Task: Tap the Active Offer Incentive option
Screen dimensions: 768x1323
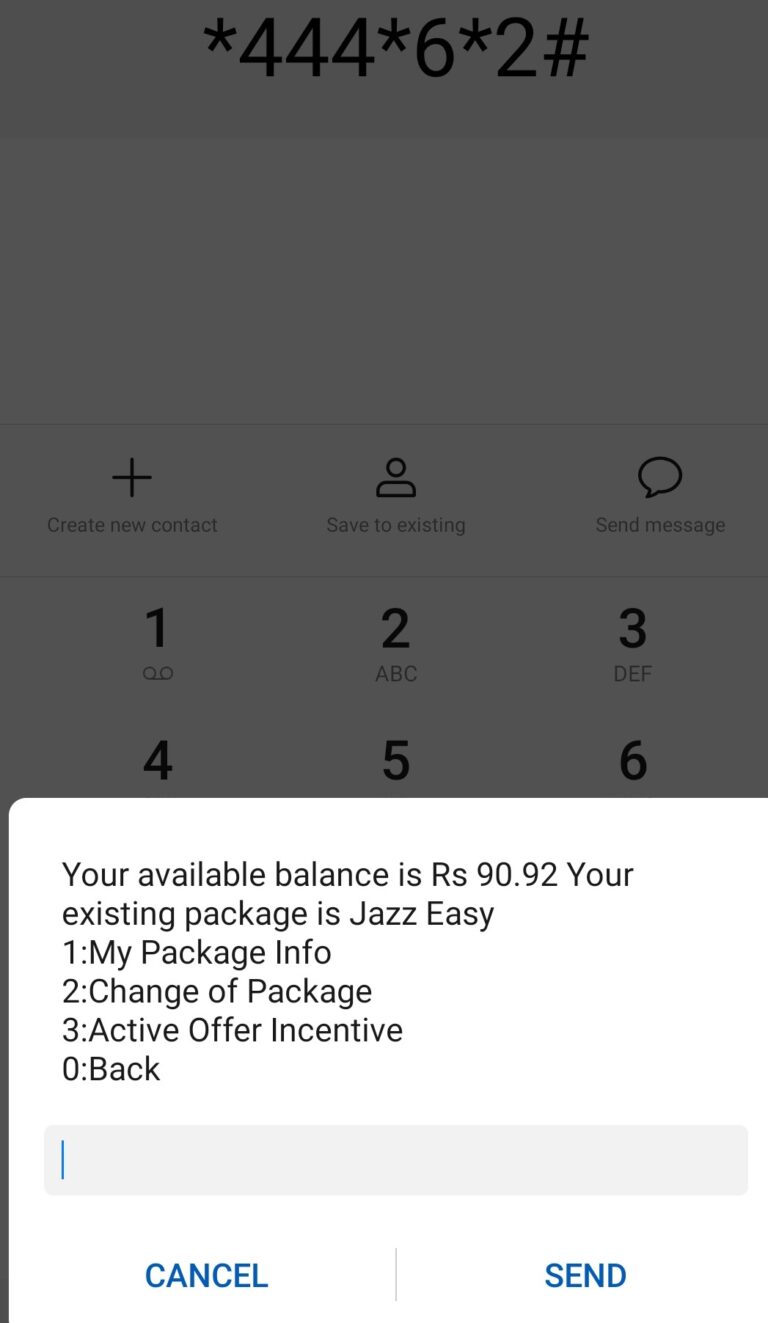Action: [x=232, y=1030]
